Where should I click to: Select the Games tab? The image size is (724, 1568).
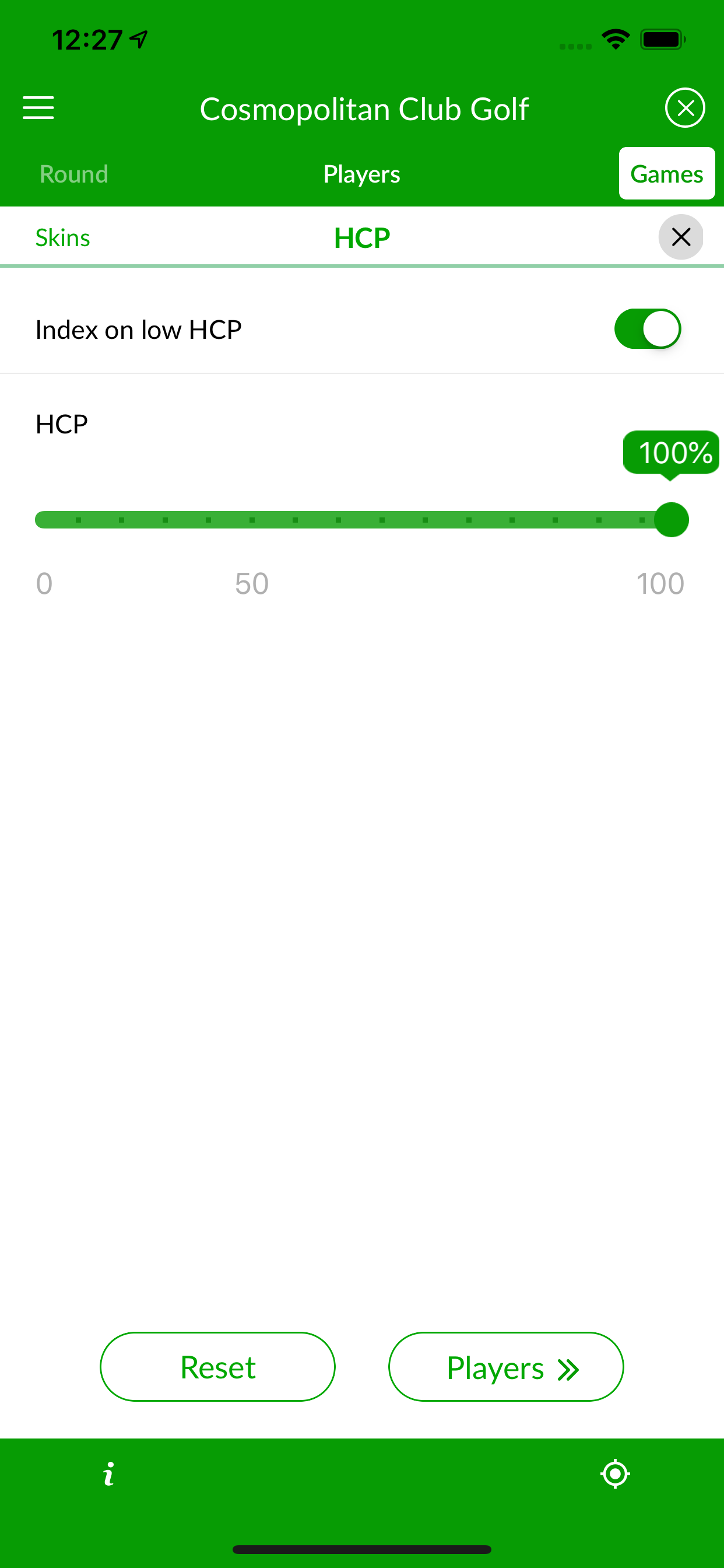tap(666, 174)
